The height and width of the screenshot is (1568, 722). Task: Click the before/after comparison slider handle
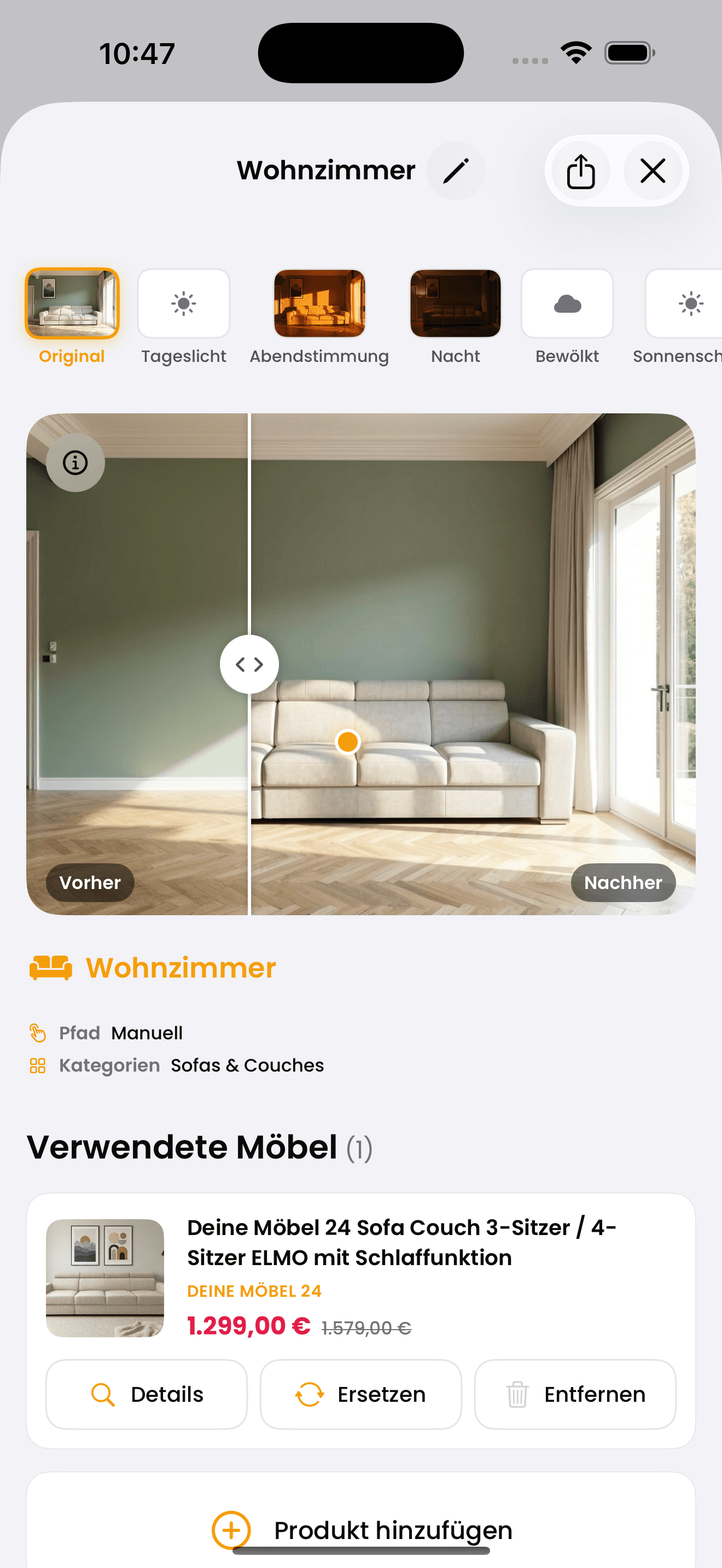(249, 664)
